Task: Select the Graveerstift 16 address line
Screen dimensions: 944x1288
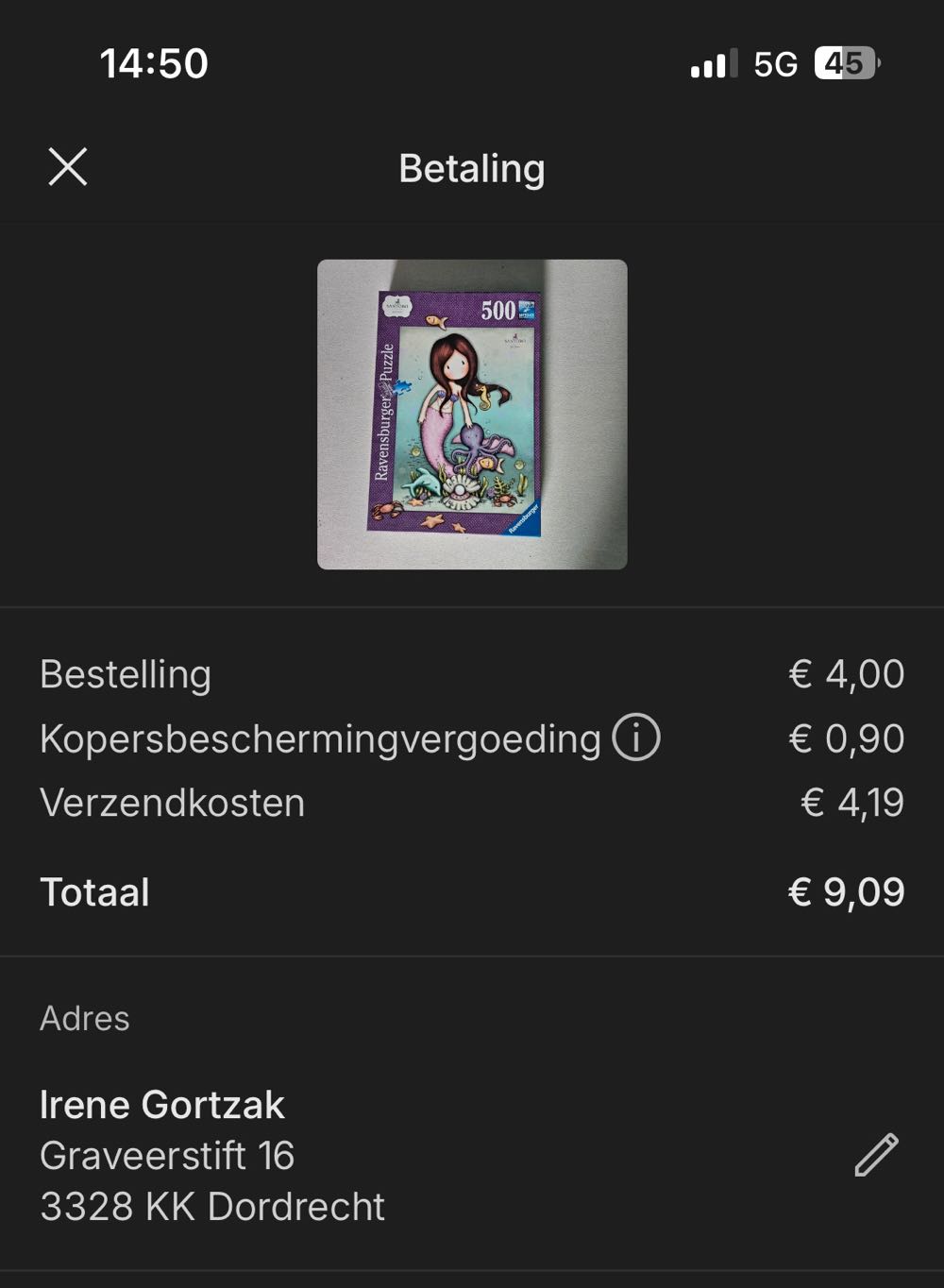Action: pyautogui.click(x=166, y=1154)
